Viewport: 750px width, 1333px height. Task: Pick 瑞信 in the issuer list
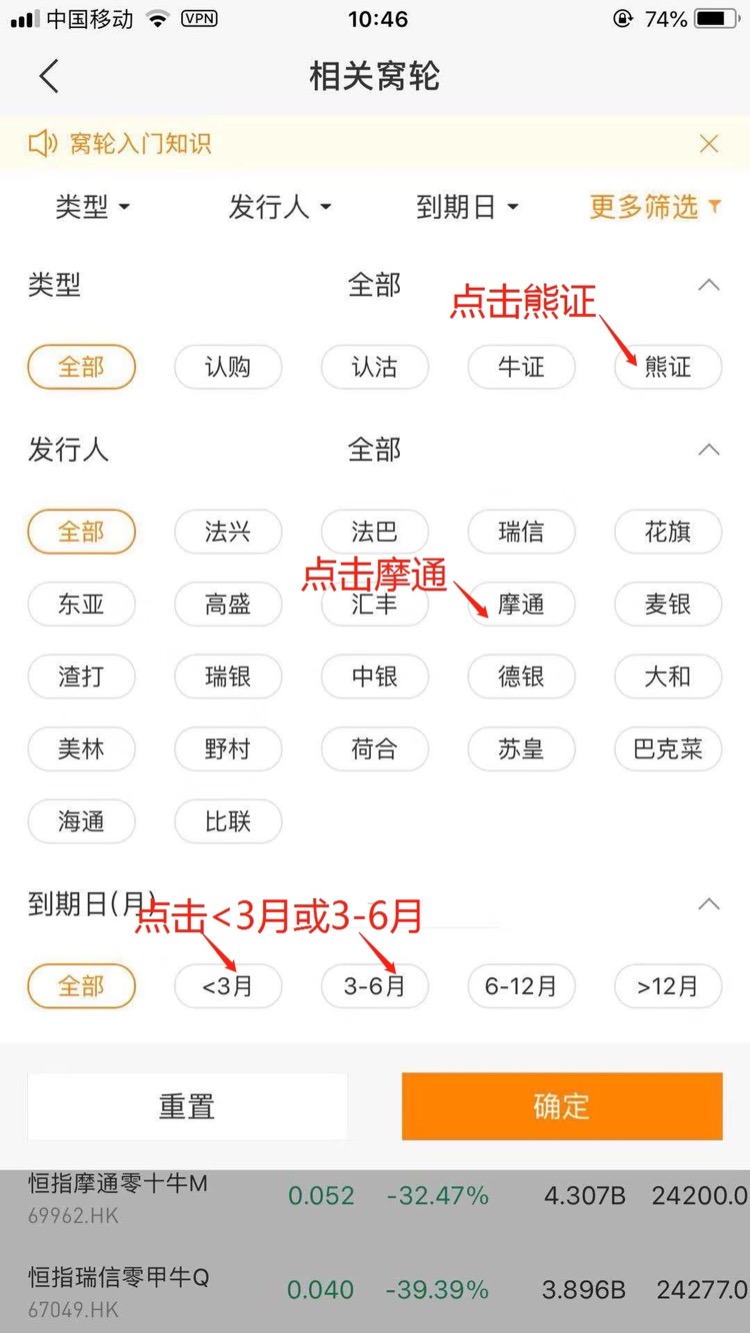[521, 531]
